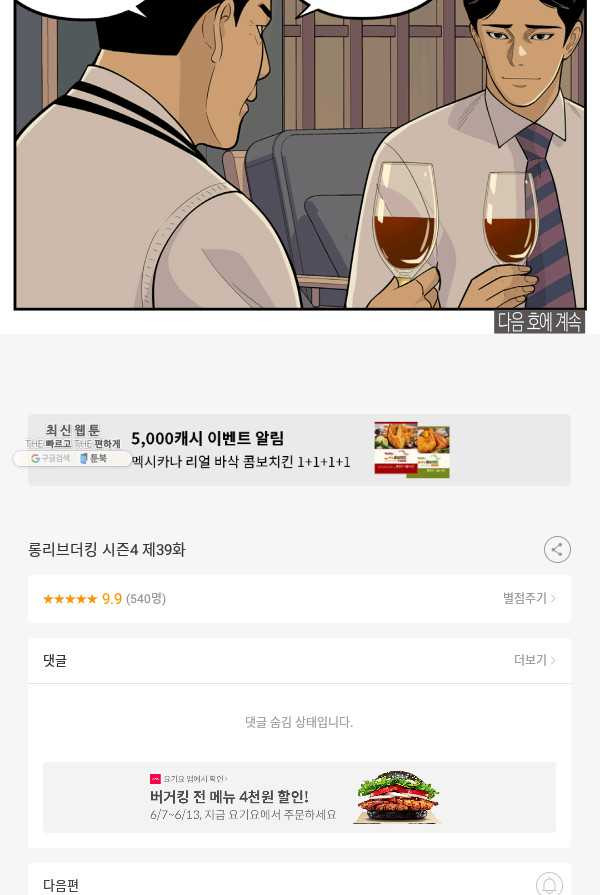
Task: Tap 별점주기 to rate the episode
Action: point(529,598)
